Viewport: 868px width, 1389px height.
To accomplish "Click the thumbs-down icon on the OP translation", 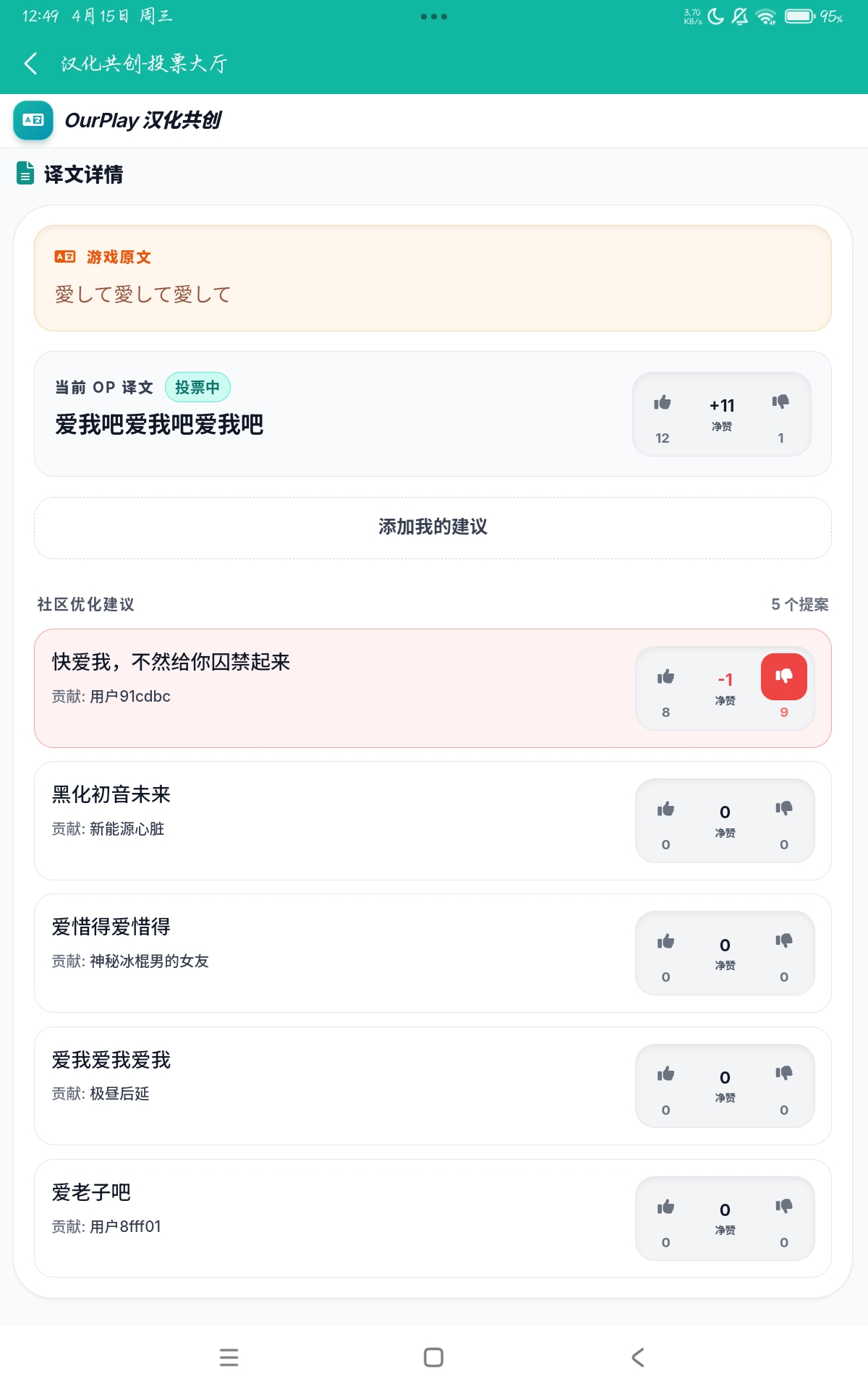I will [781, 403].
